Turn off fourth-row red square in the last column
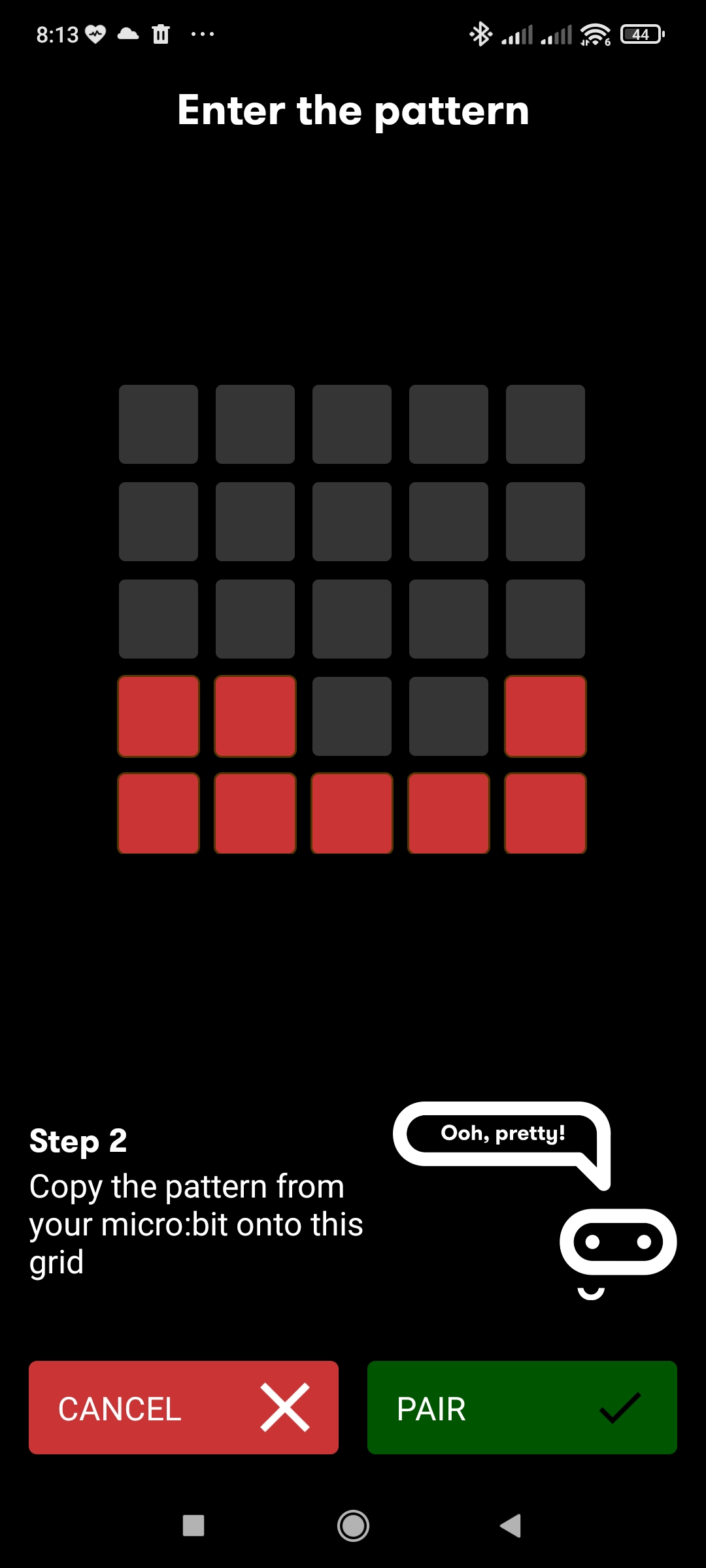706x1568 pixels. pyautogui.click(x=545, y=716)
